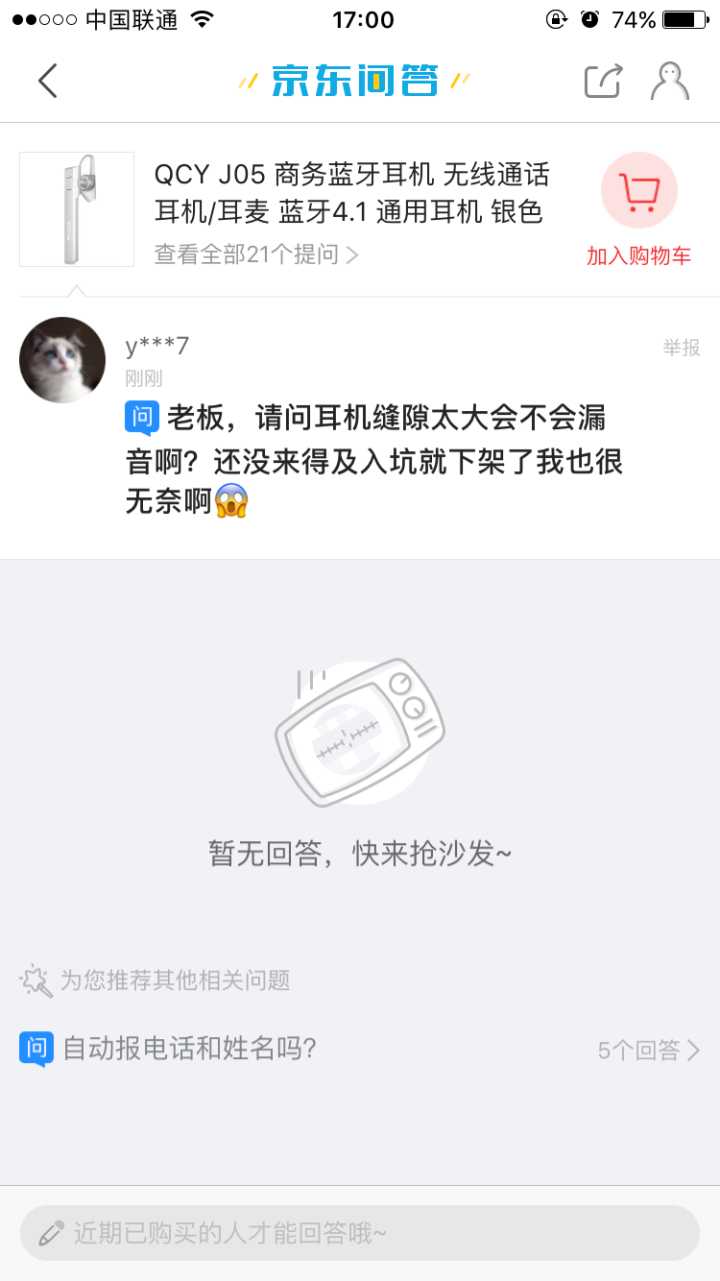Open the QCY J05 product thumbnail

(77, 209)
